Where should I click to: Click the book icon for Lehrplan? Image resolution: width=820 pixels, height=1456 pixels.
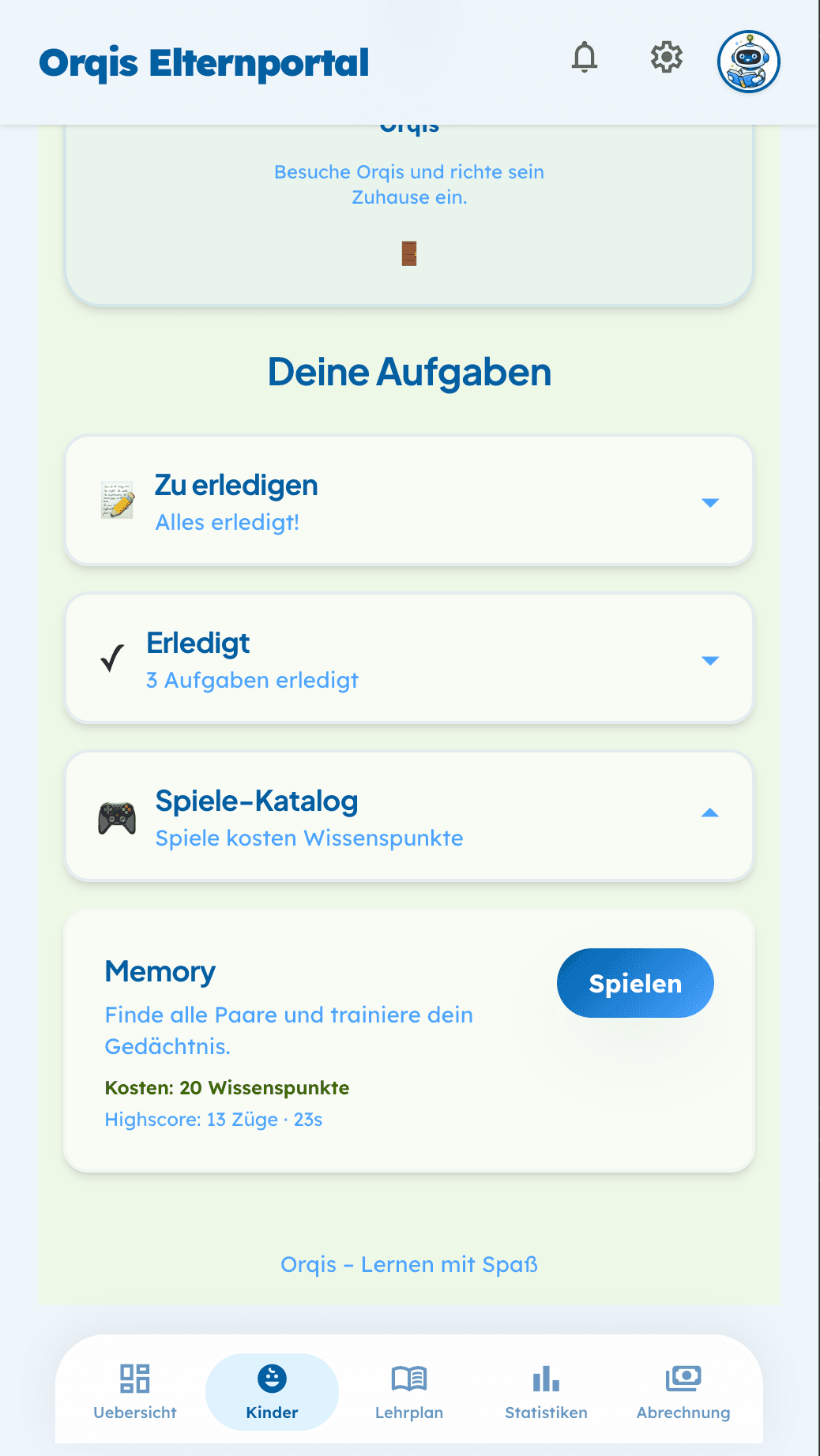[409, 1375]
